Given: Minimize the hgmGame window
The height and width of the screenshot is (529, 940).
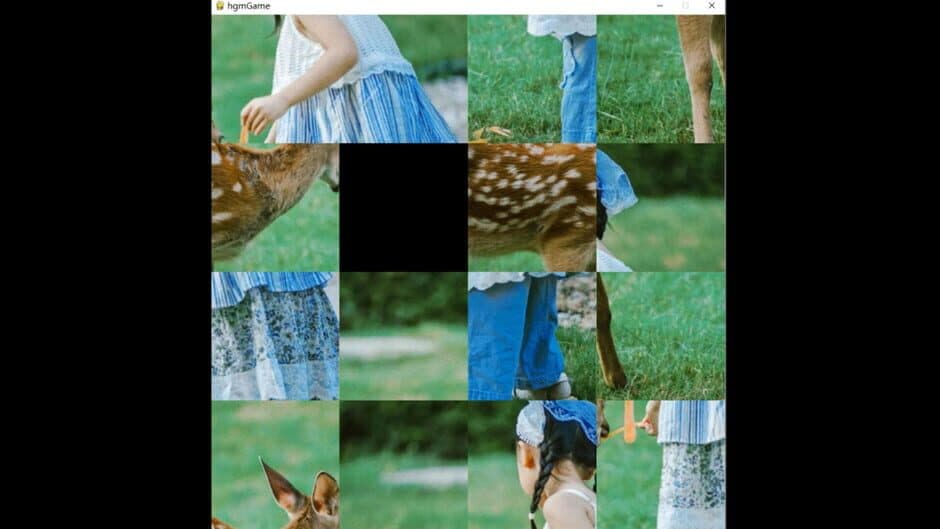Looking at the screenshot, I should pos(660,6).
